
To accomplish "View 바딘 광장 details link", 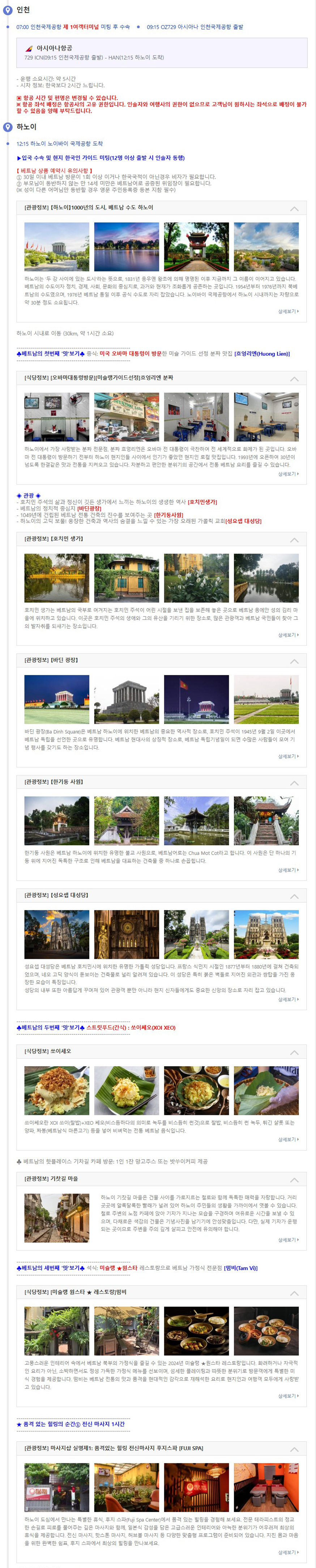I will coord(288,756).
